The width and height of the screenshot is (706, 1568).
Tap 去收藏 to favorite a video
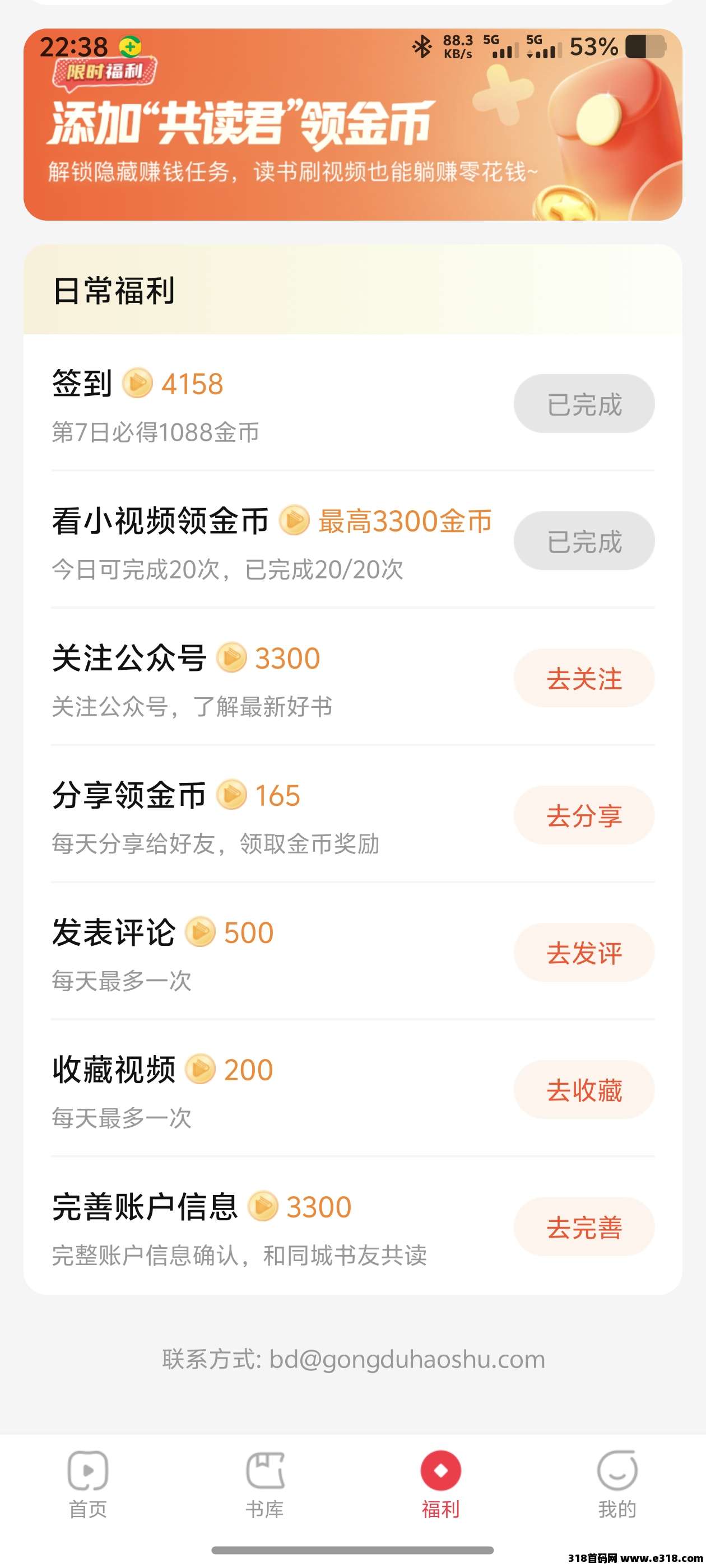583,1090
